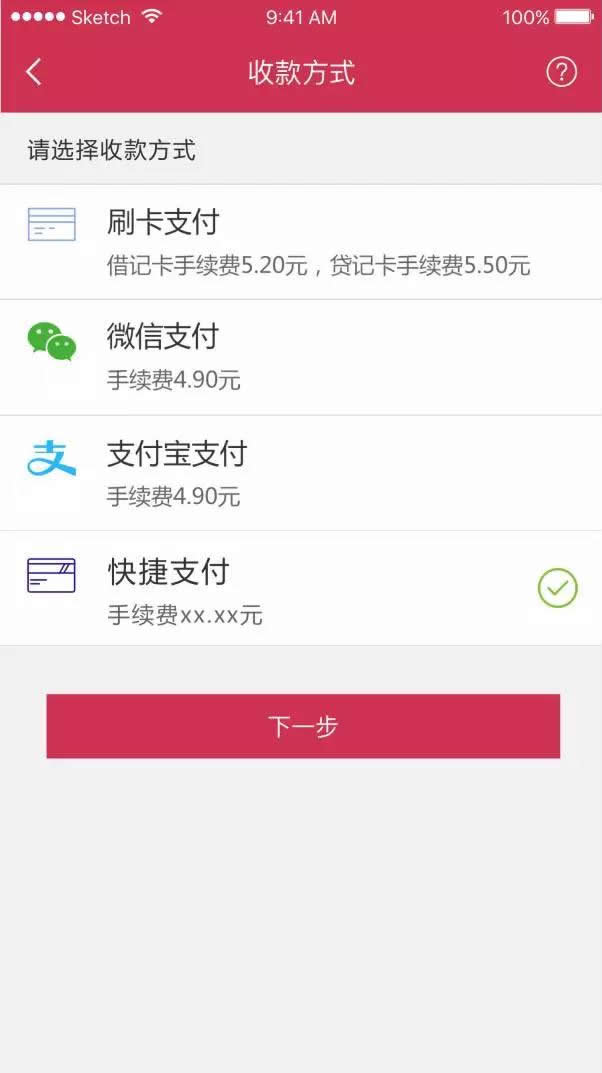Select 刷卡支付 as payment method

tap(301, 242)
